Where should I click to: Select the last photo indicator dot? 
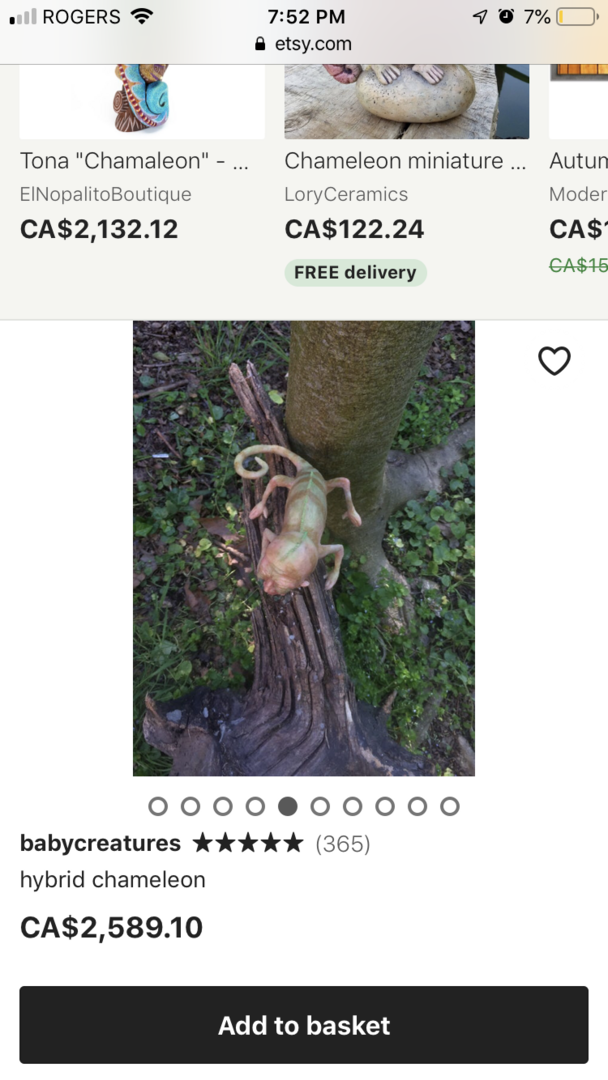(450, 806)
